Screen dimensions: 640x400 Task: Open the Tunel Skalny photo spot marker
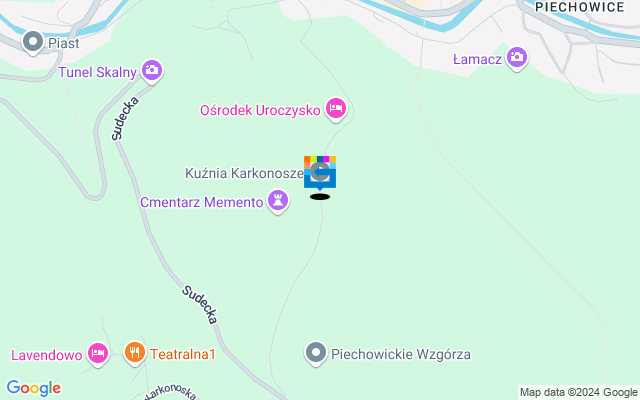tap(152, 70)
